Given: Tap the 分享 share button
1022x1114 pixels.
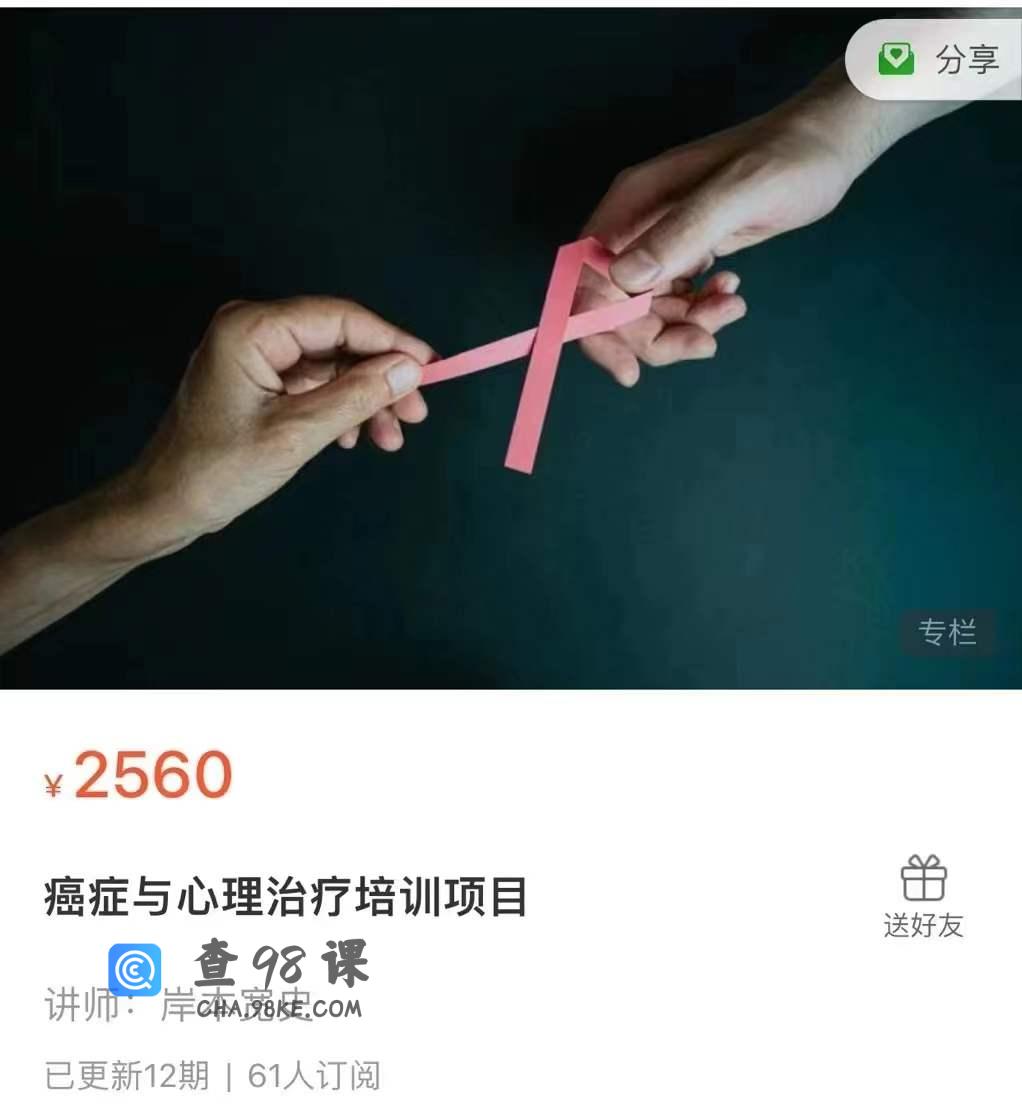Looking at the screenshot, I should (x=938, y=60).
